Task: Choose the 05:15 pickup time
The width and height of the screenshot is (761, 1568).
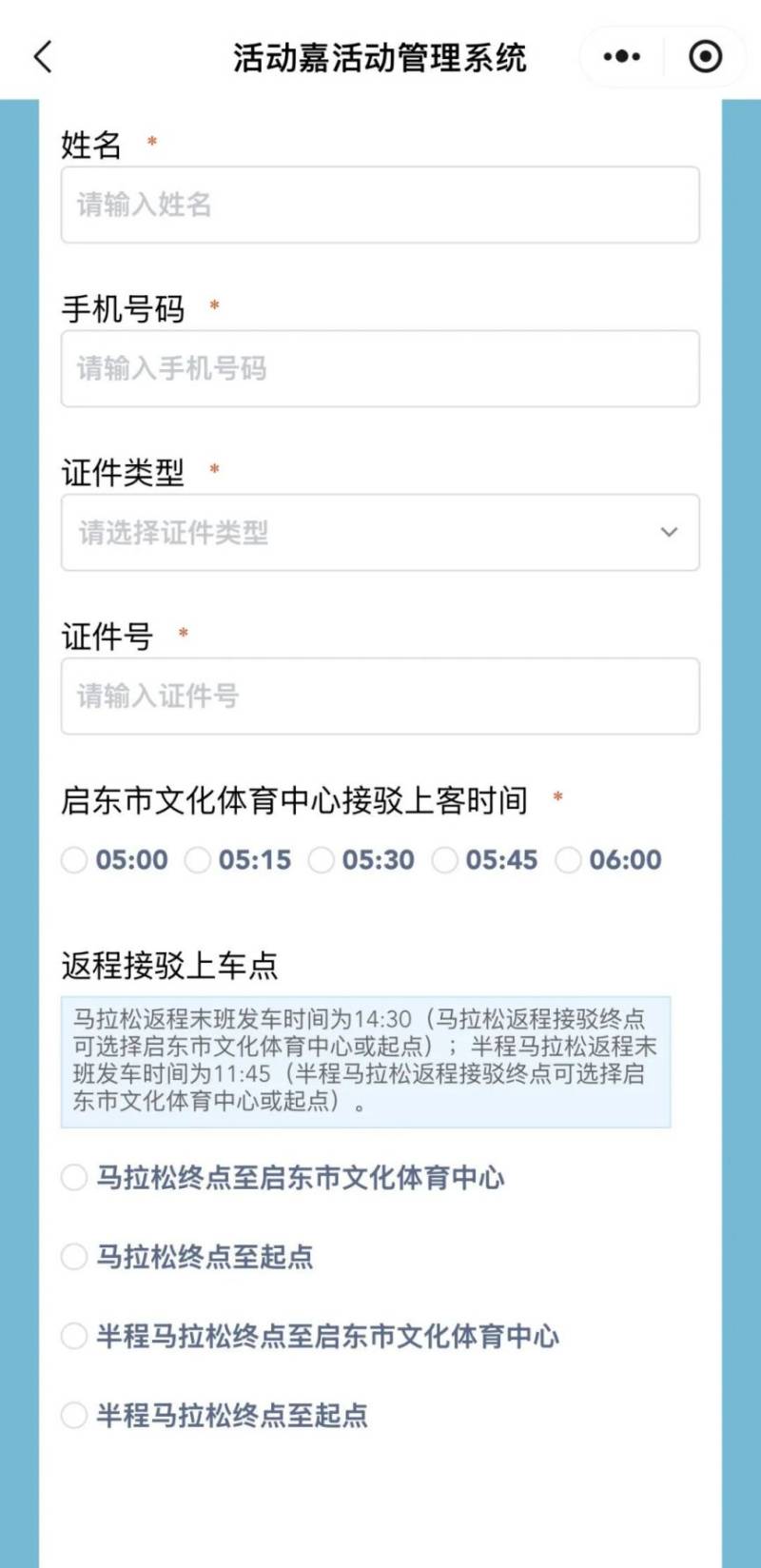Action: (198, 860)
